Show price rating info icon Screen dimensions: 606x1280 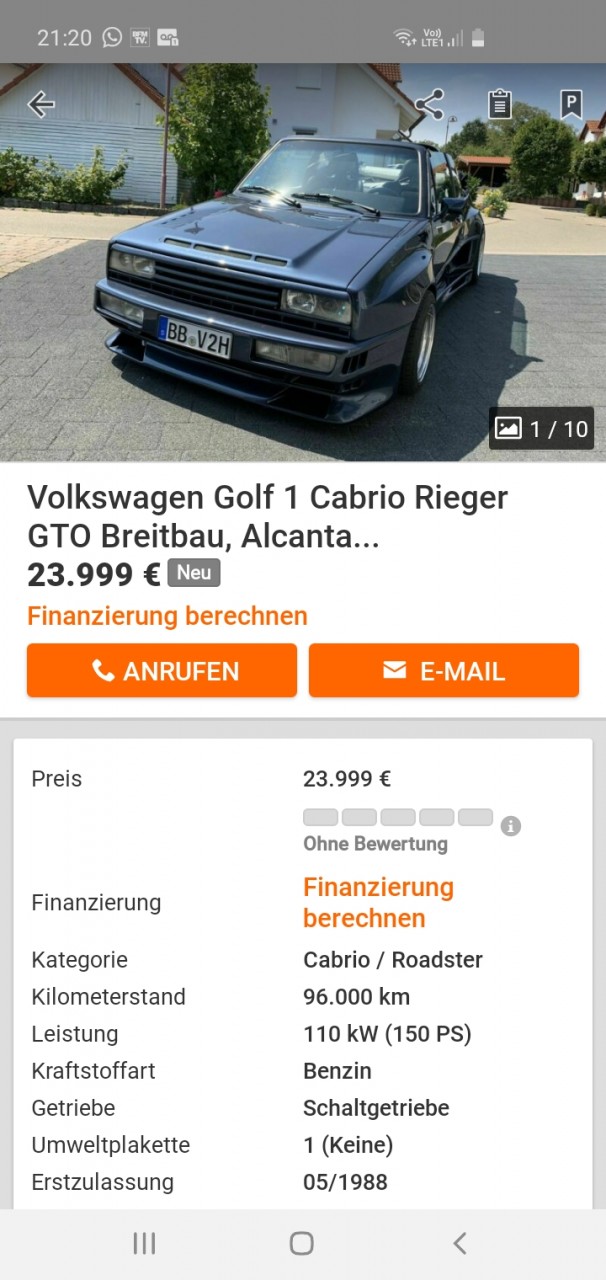coord(511,826)
